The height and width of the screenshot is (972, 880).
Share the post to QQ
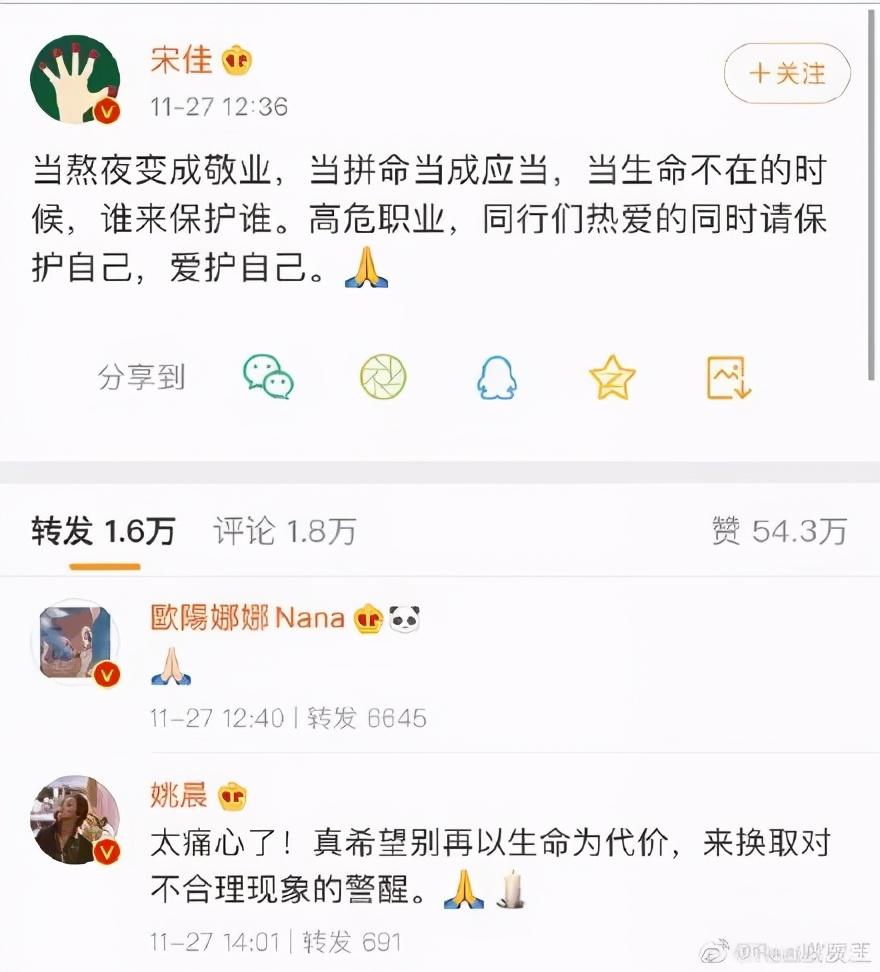coord(498,377)
